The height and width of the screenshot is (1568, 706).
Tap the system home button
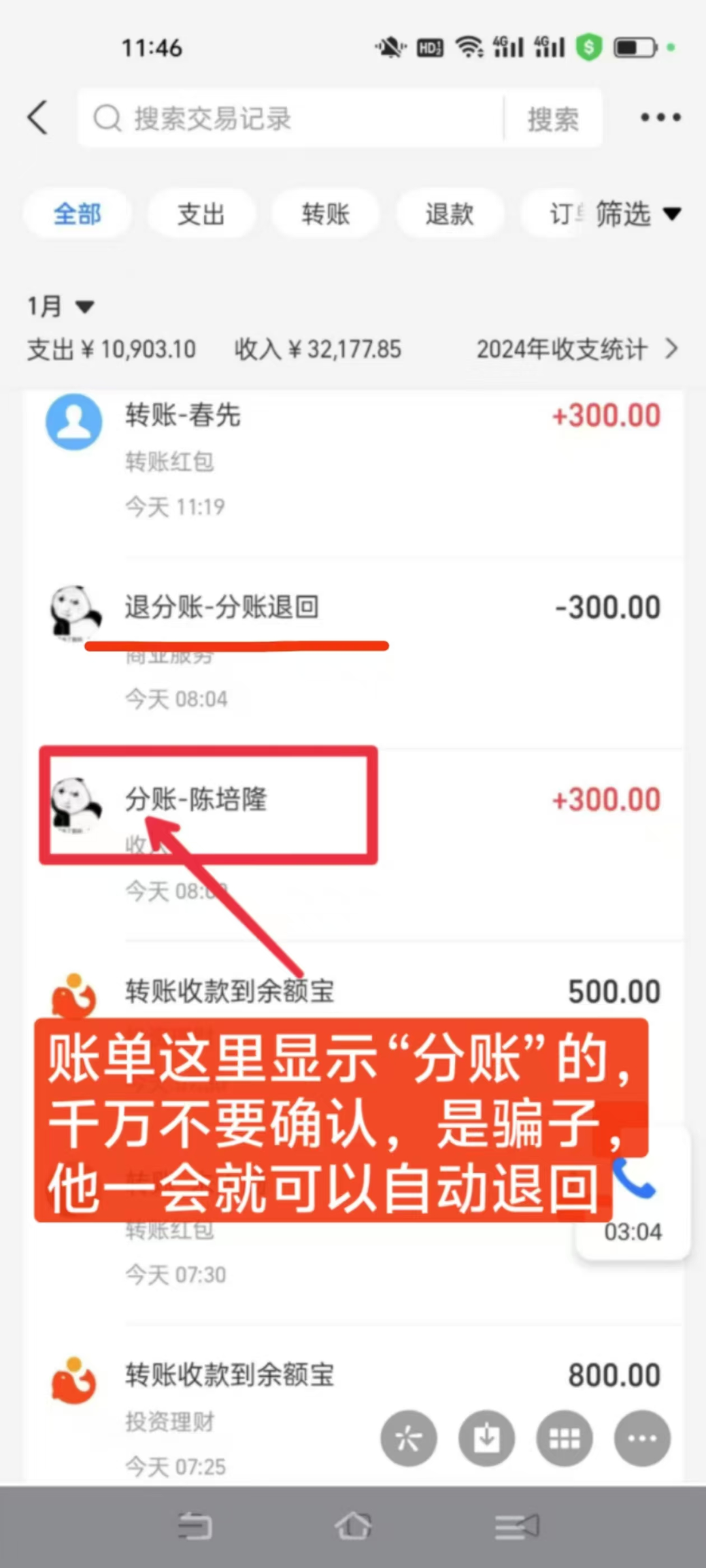pos(353,1526)
